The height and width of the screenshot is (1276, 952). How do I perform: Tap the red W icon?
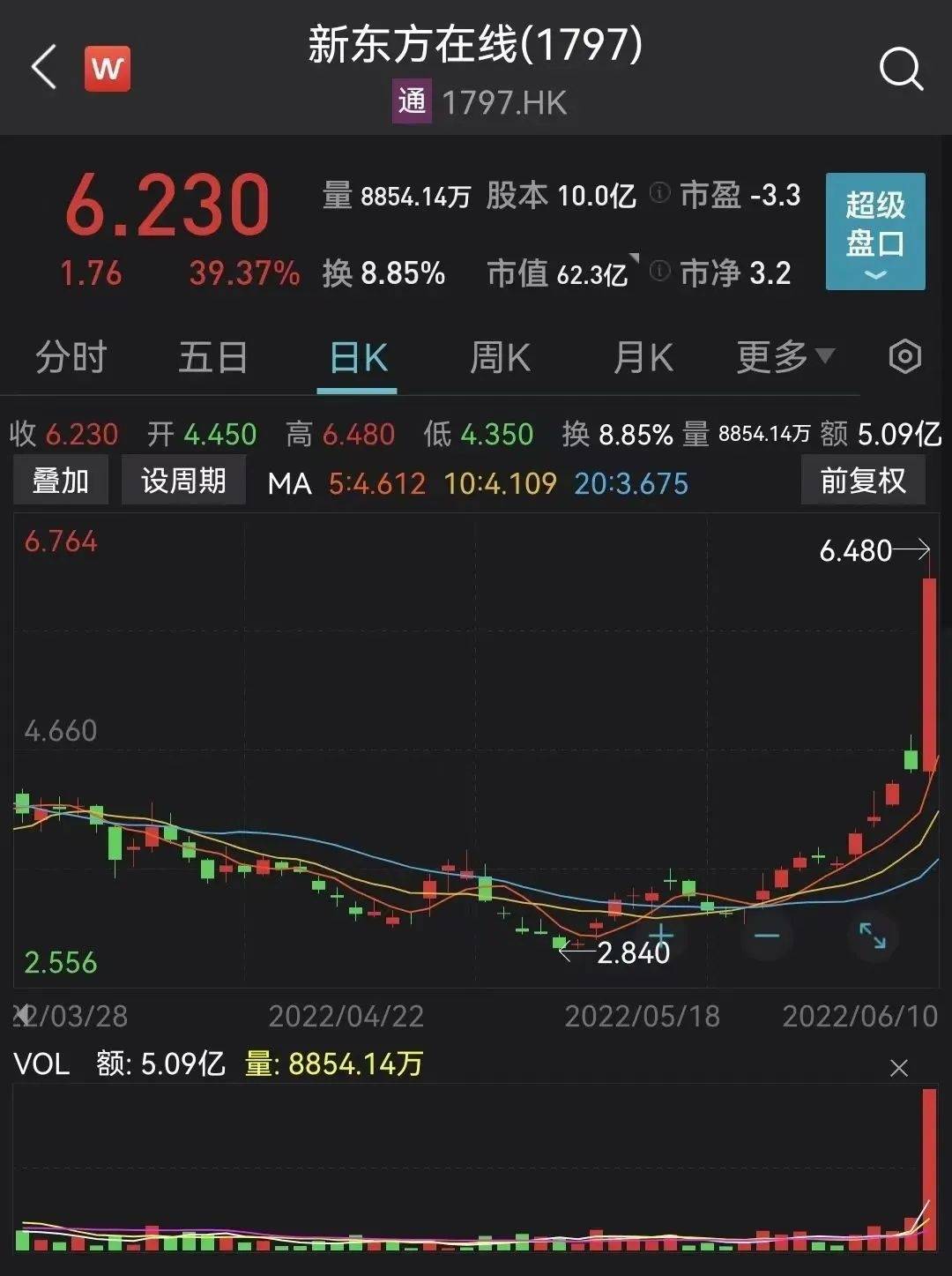pyautogui.click(x=108, y=69)
